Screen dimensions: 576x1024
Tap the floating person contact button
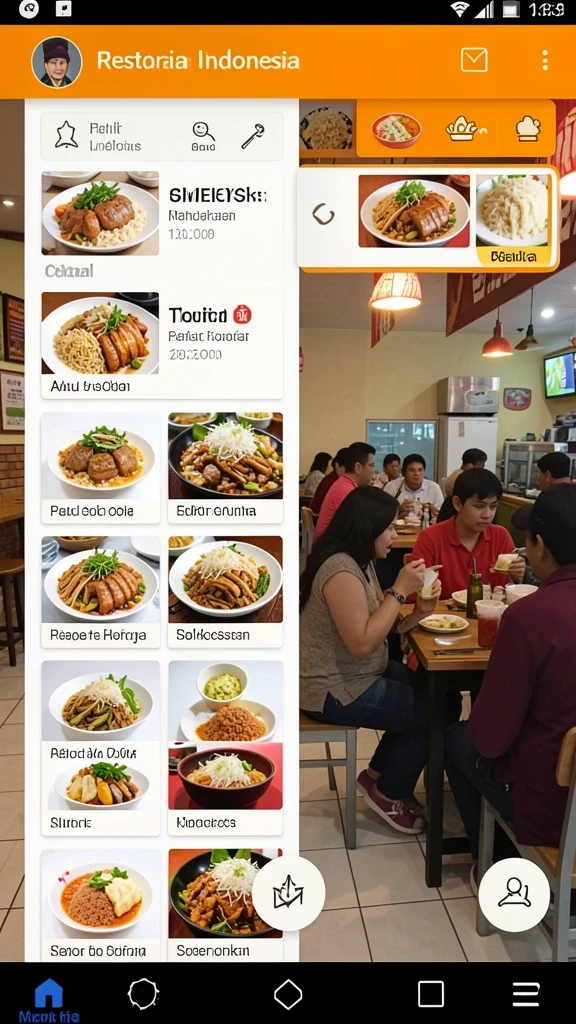tap(514, 894)
